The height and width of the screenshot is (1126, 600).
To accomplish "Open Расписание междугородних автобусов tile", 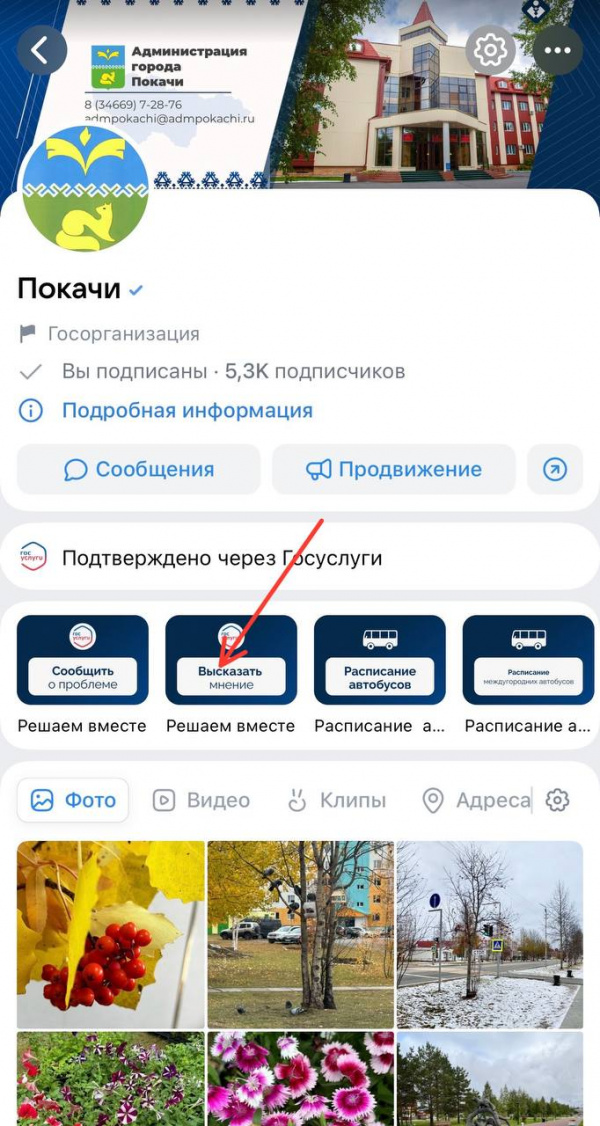I will tap(528, 660).
